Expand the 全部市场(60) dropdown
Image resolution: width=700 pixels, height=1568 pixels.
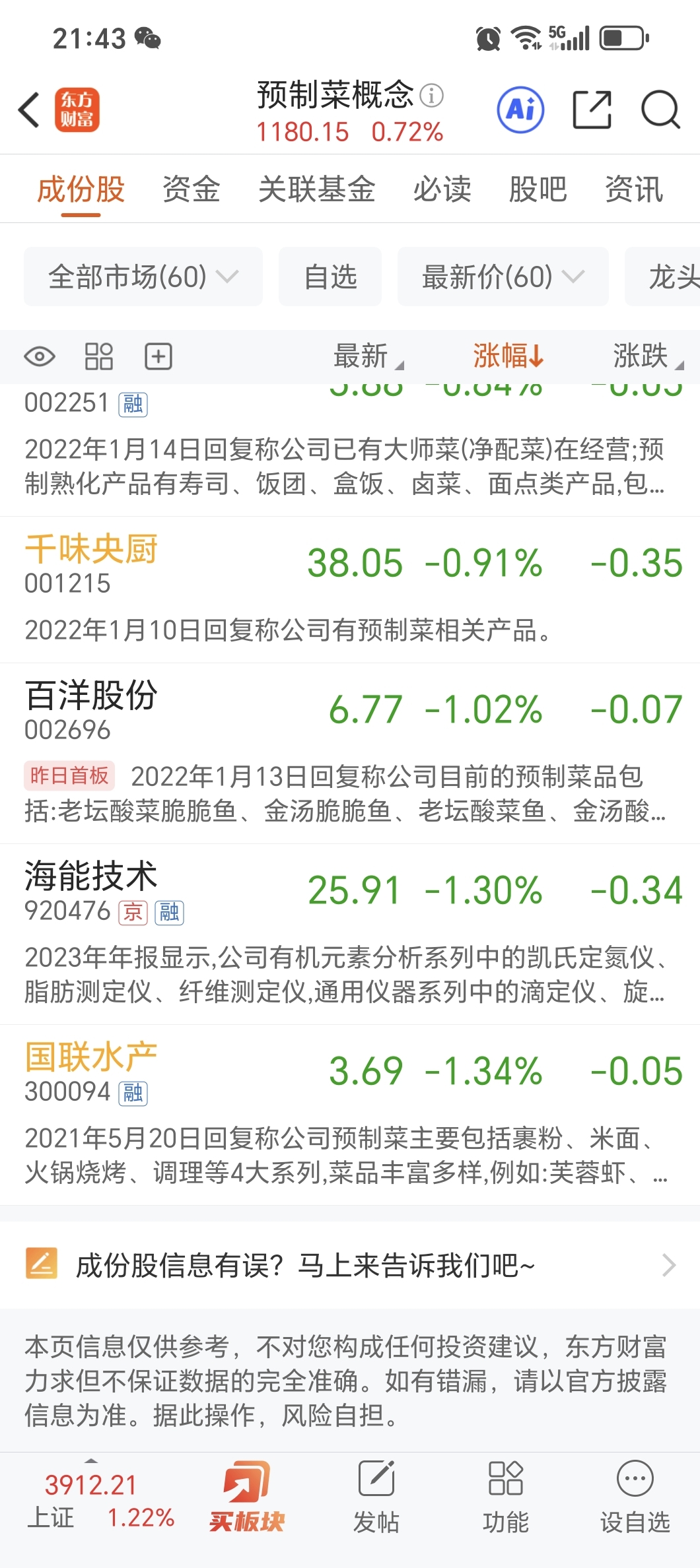(x=143, y=277)
